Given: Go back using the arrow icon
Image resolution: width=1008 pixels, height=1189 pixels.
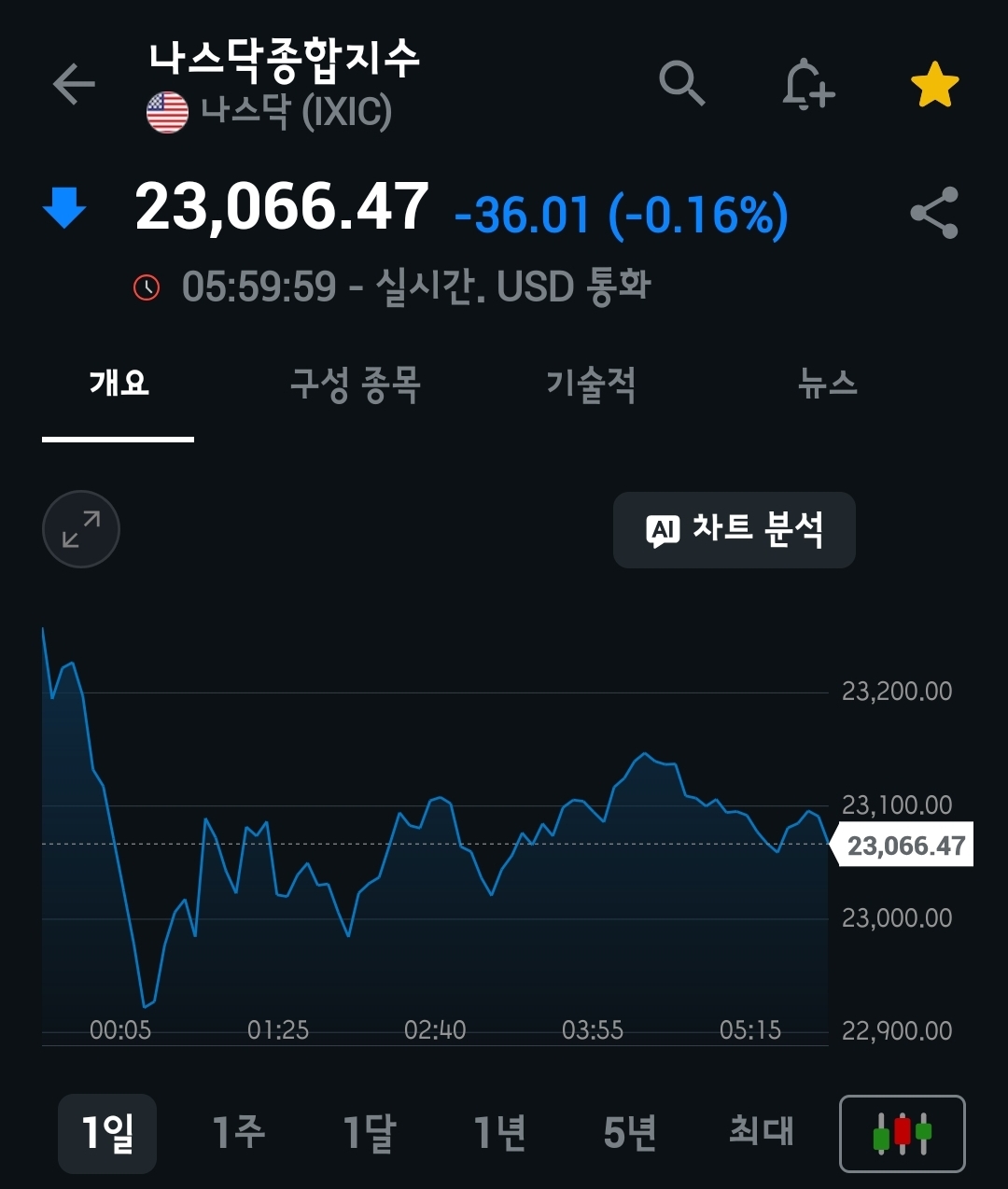Looking at the screenshot, I should click(74, 84).
